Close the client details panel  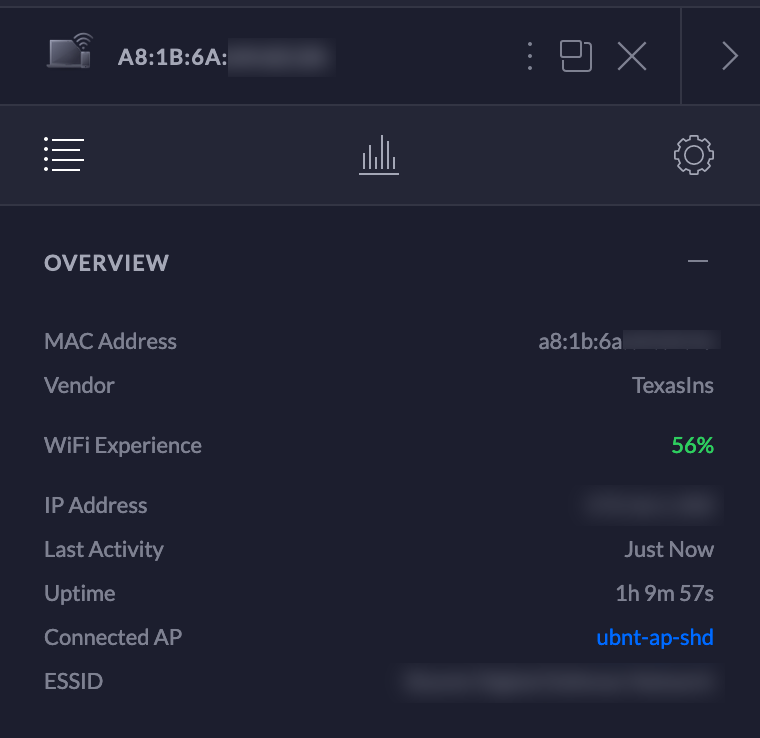[632, 56]
